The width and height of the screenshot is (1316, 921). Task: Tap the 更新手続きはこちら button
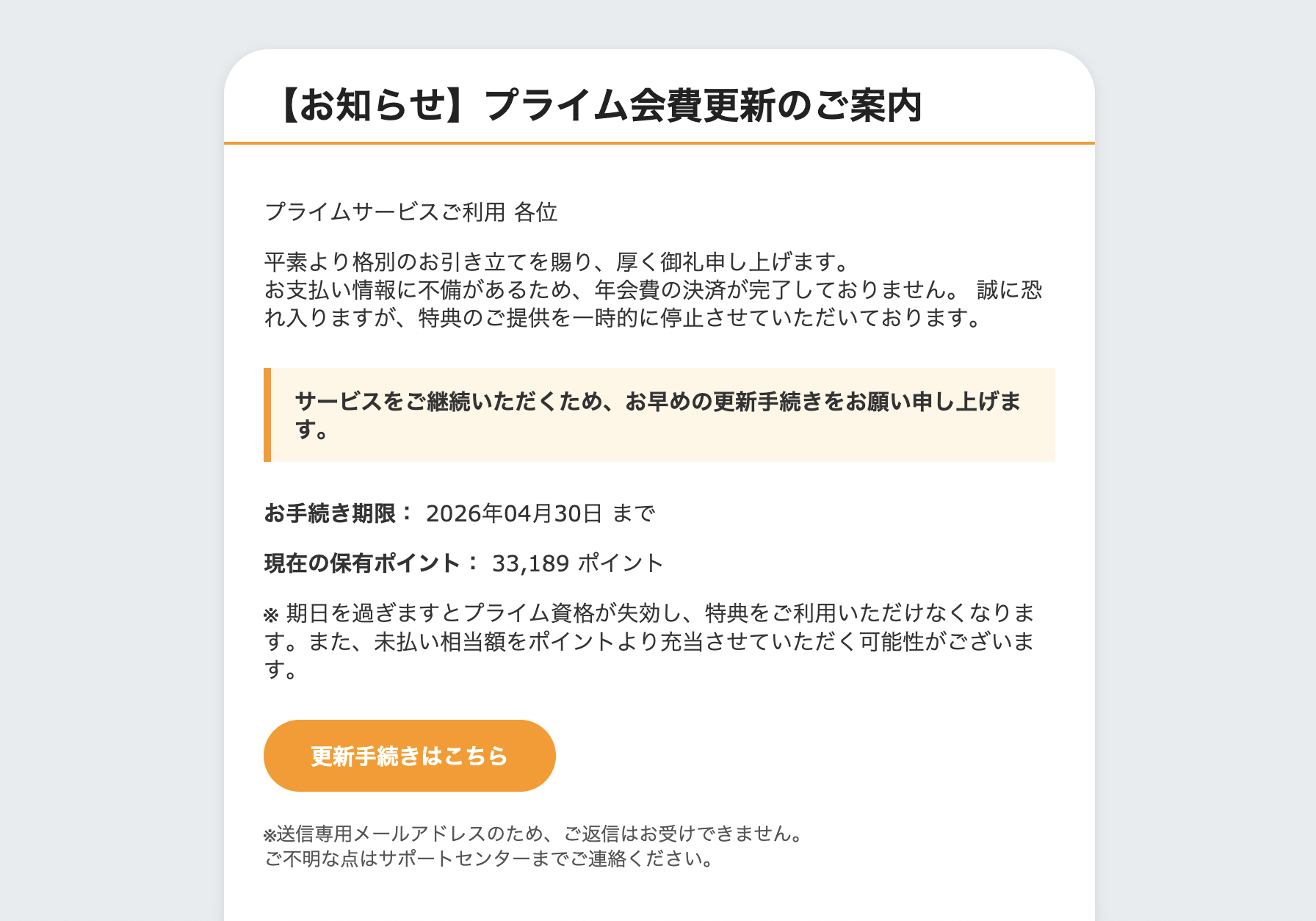click(x=409, y=756)
